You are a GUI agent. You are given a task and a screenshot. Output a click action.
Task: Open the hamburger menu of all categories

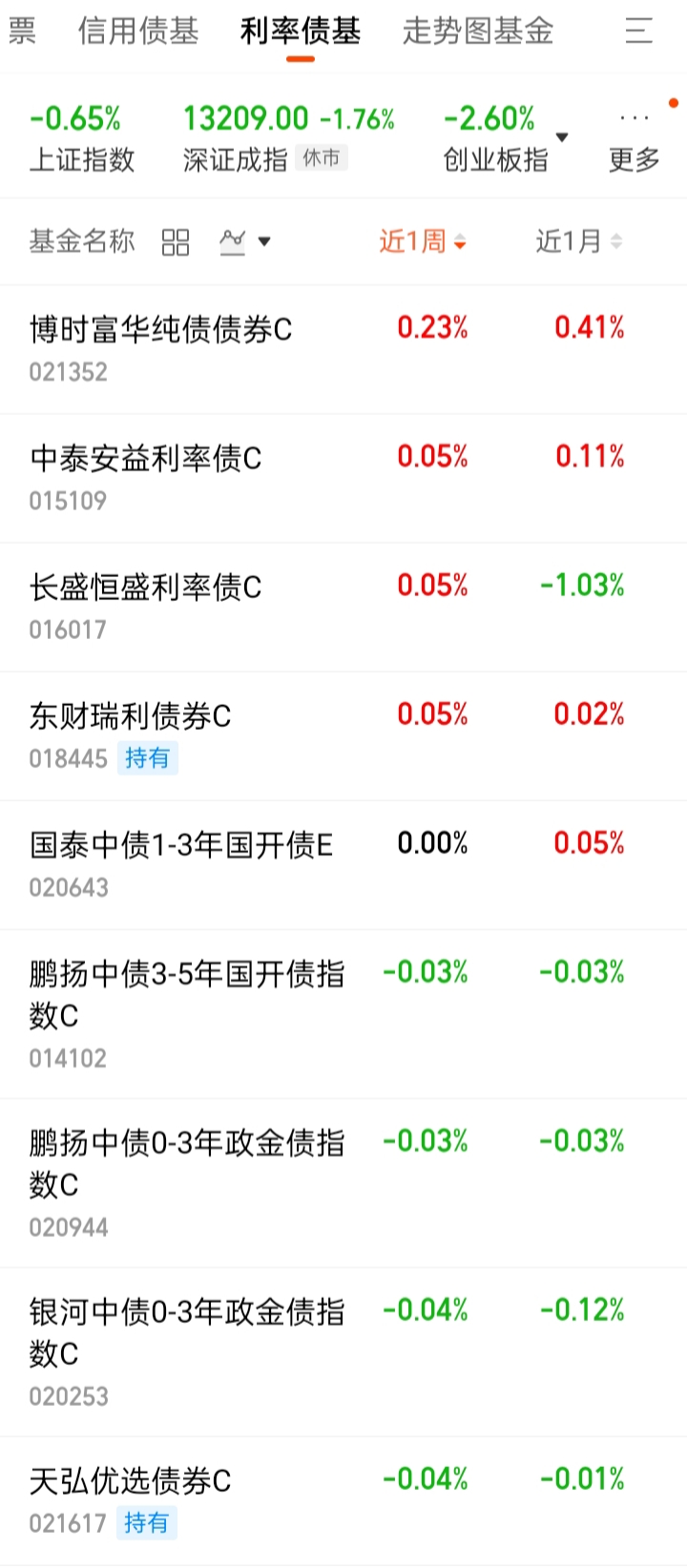click(x=638, y=31)
